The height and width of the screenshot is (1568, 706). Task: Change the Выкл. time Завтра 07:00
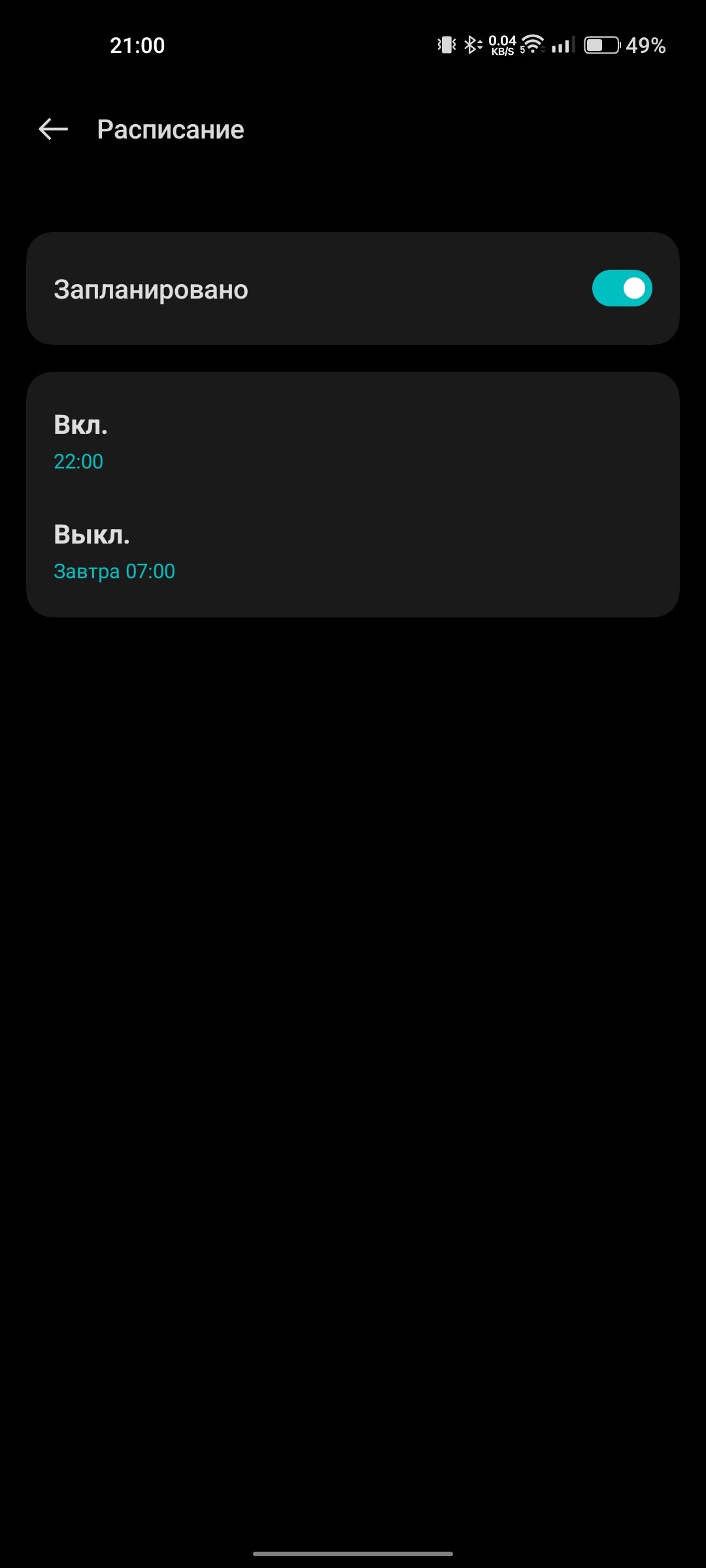click(x=353, y=552)
